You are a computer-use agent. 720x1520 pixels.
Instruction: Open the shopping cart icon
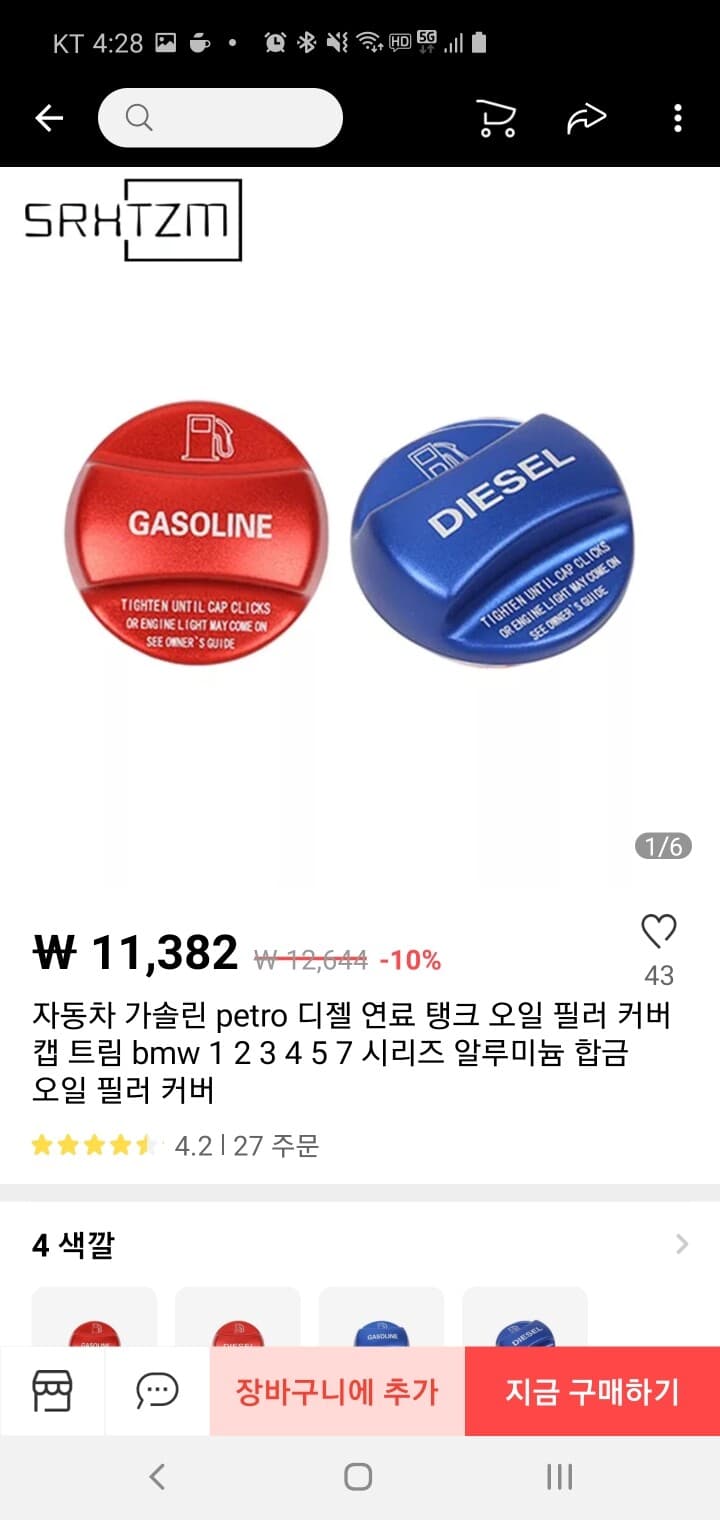click(497, 117)
